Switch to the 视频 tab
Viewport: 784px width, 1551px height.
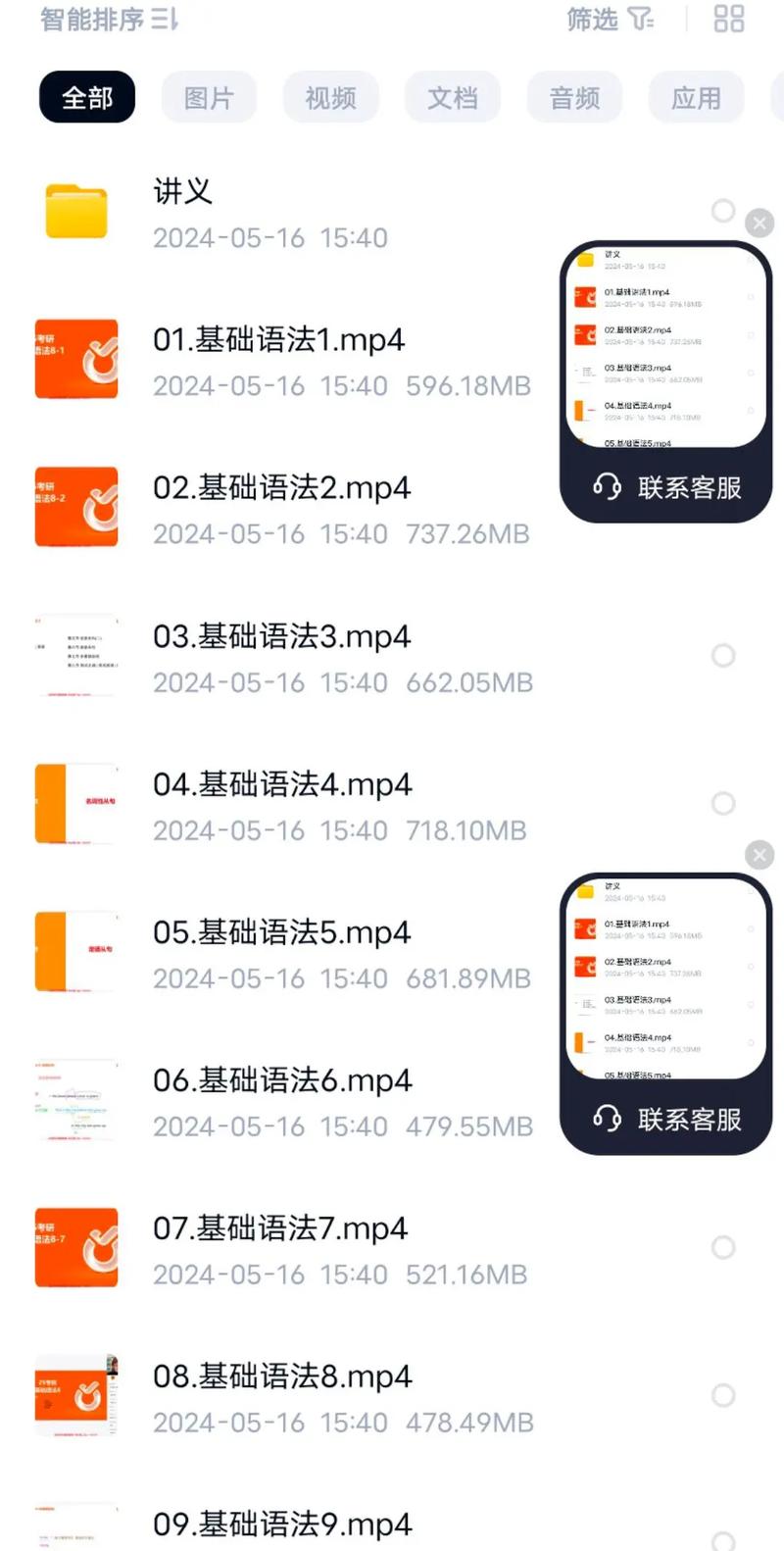click(330, 97)
